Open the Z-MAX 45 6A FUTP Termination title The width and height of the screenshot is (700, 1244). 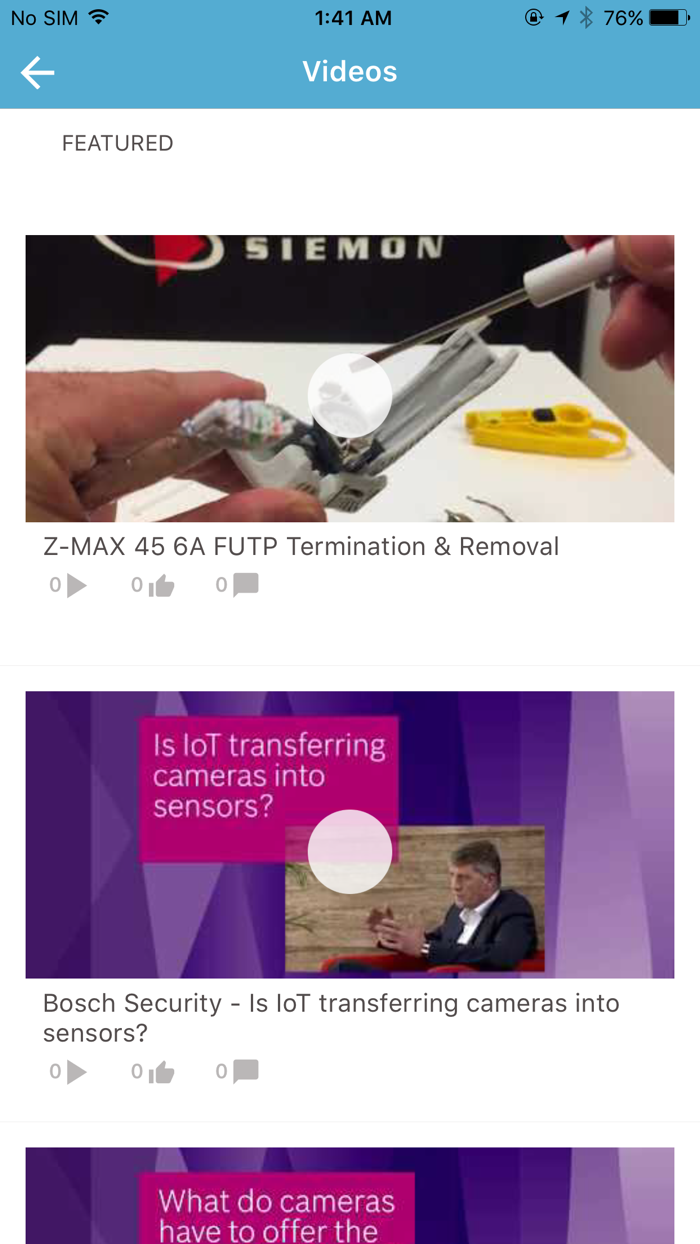pos(301,546)
